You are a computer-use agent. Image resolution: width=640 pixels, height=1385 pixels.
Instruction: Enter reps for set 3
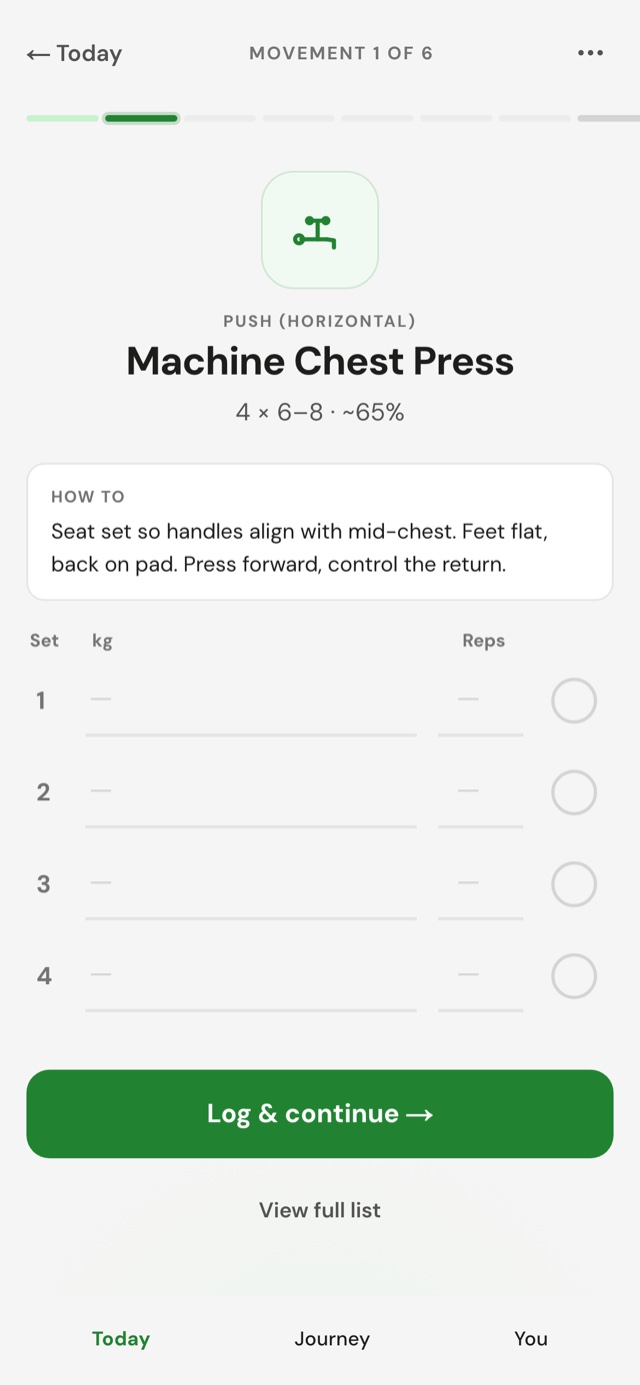(x=480, y=885)
